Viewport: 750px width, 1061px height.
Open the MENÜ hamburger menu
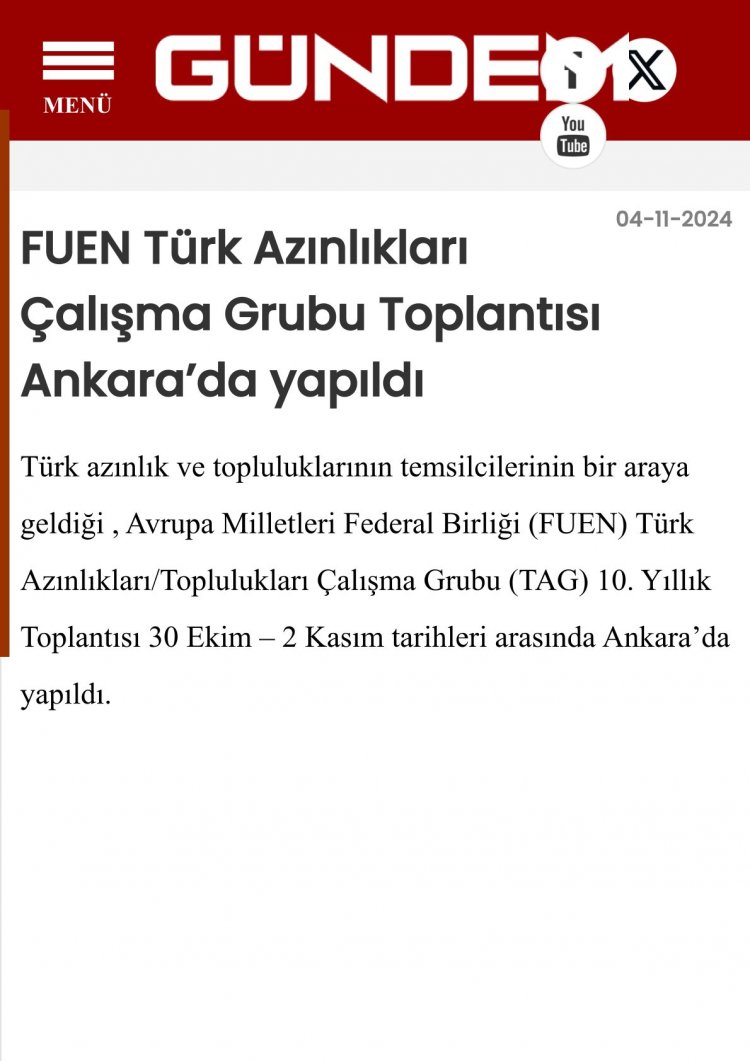[77, 76]
